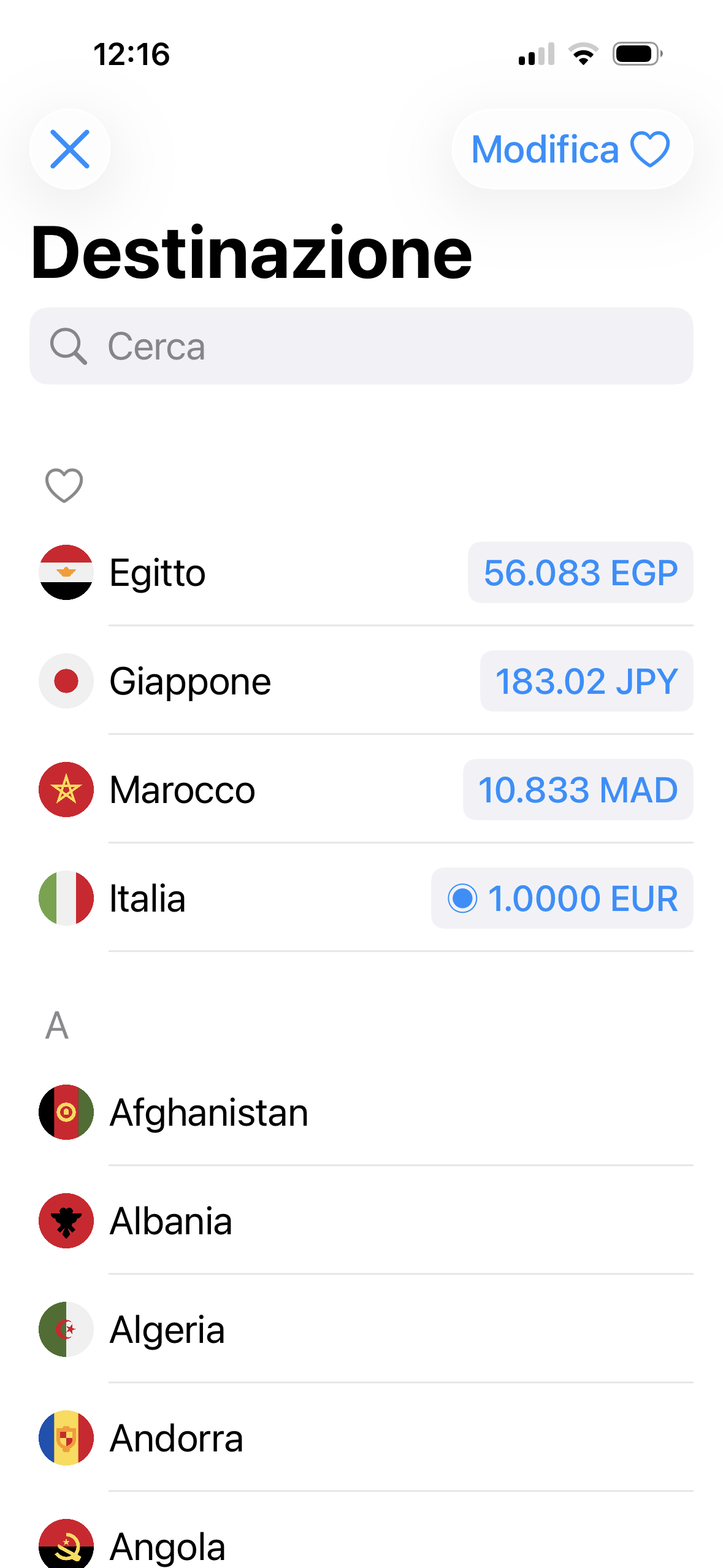Tap the Italy flag icon
Image resolution: width=723 pixels, height=1568 pixels.
(66, 897)
